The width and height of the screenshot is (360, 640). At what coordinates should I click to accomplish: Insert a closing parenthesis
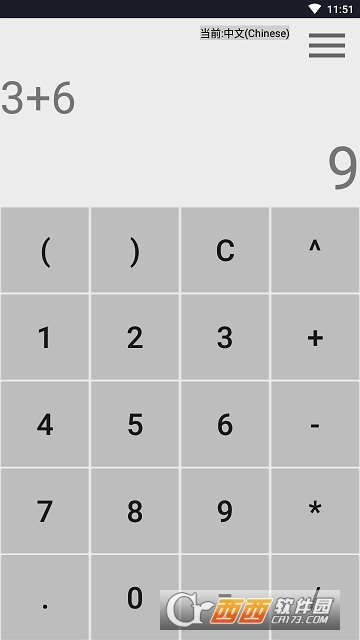click(135, 250)
